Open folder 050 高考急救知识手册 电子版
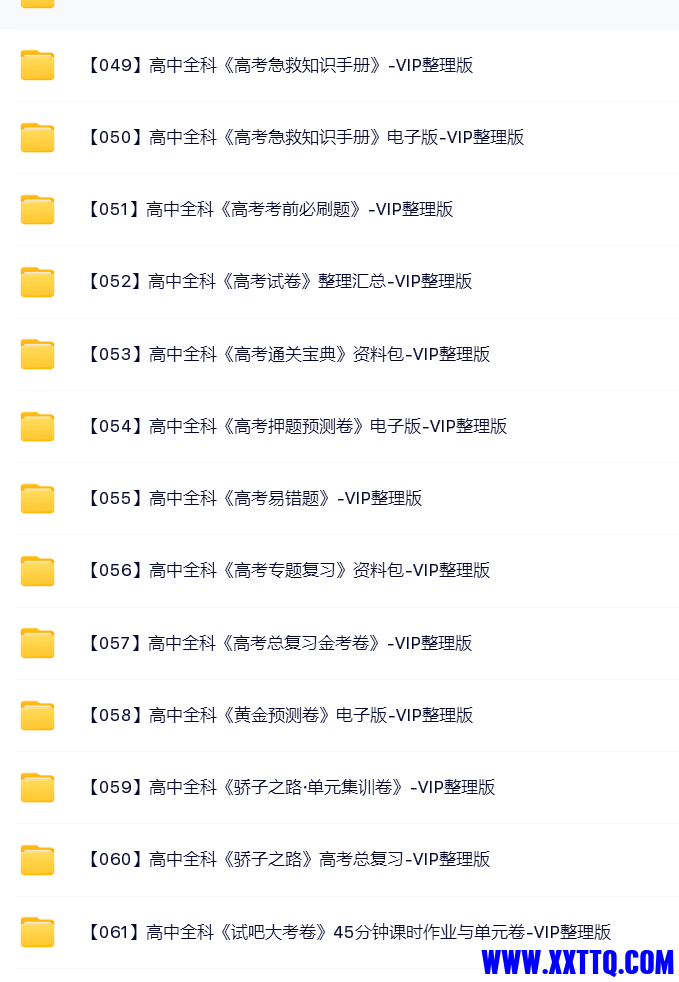Screen dimensions: 679x982 tap(305, 138)
